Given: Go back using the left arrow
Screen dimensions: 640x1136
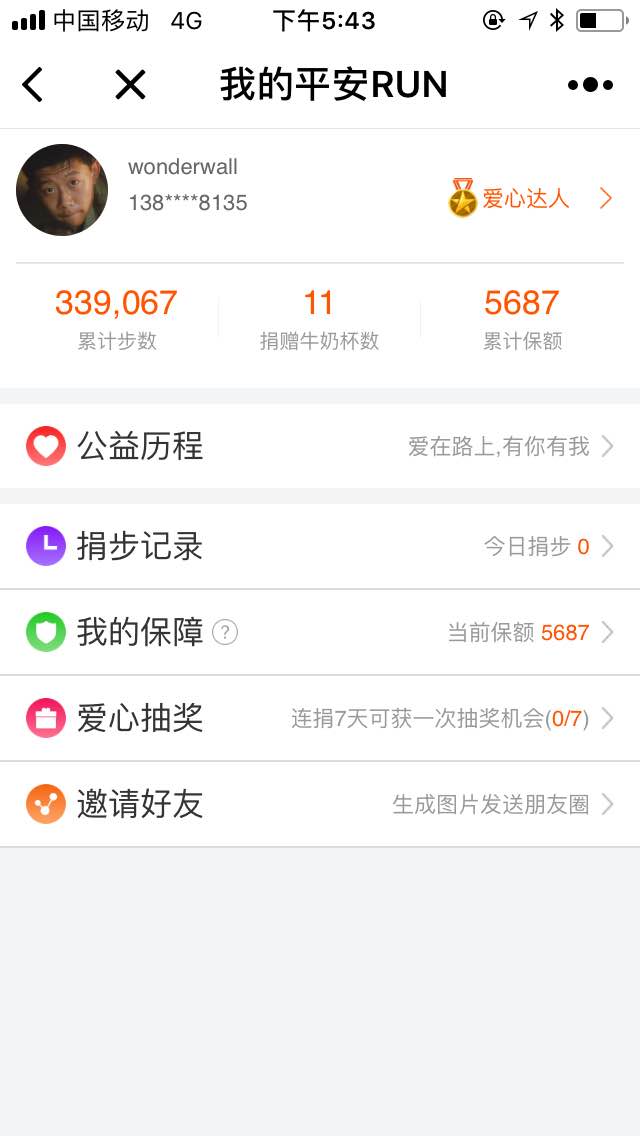Looking at the screenshot, I should [33, 85].
